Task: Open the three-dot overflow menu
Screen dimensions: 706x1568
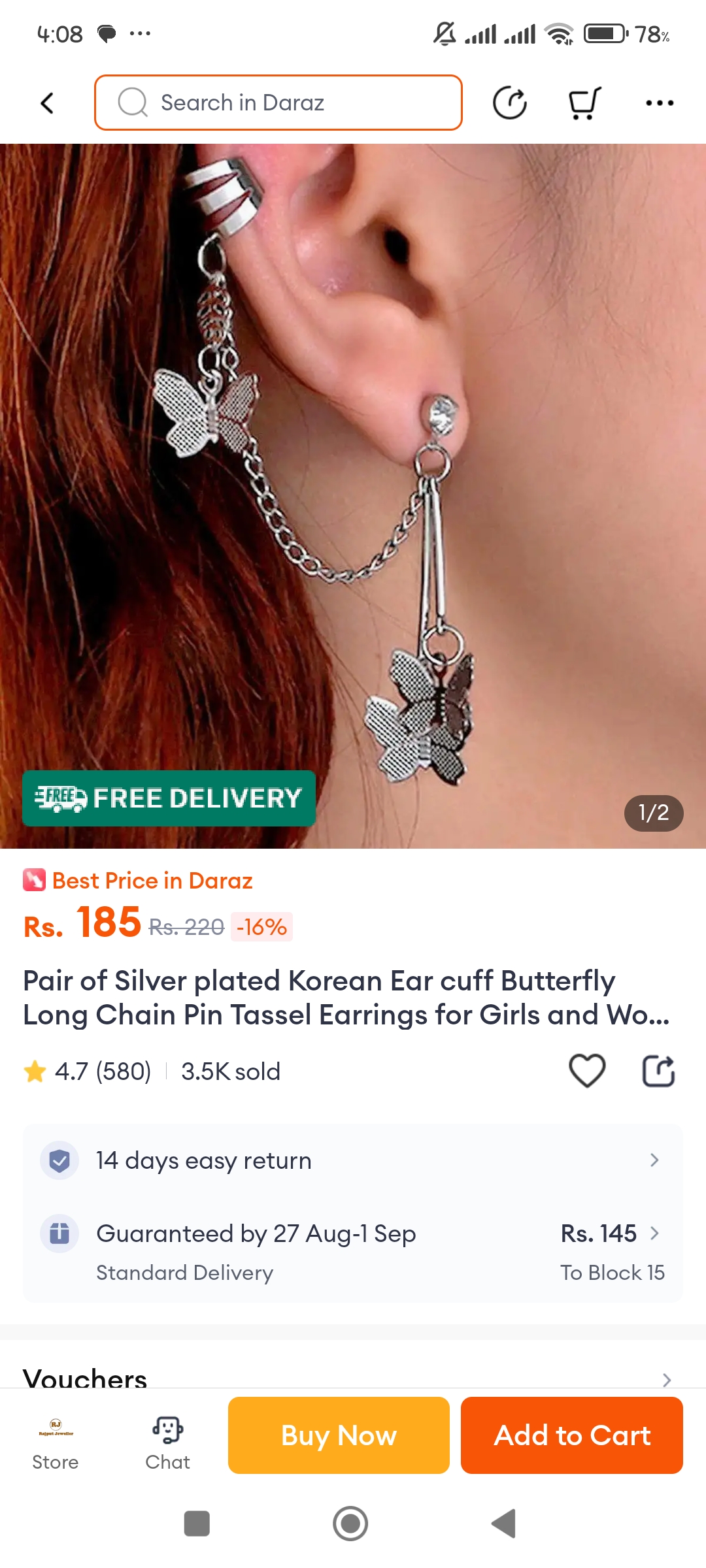Action: tap(659, 103)
